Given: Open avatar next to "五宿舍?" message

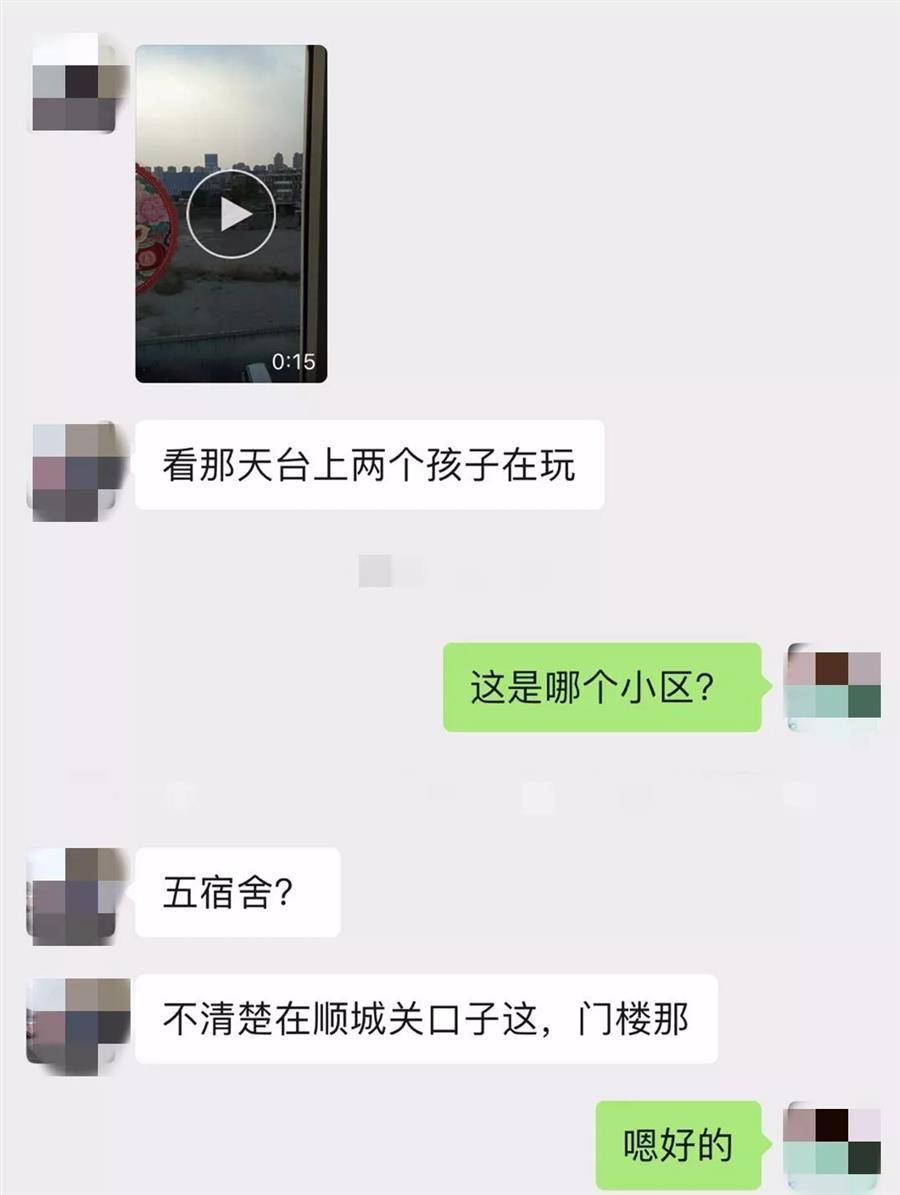Looking at the screenshot, I should pyautogui.click(x=80, y=893).
